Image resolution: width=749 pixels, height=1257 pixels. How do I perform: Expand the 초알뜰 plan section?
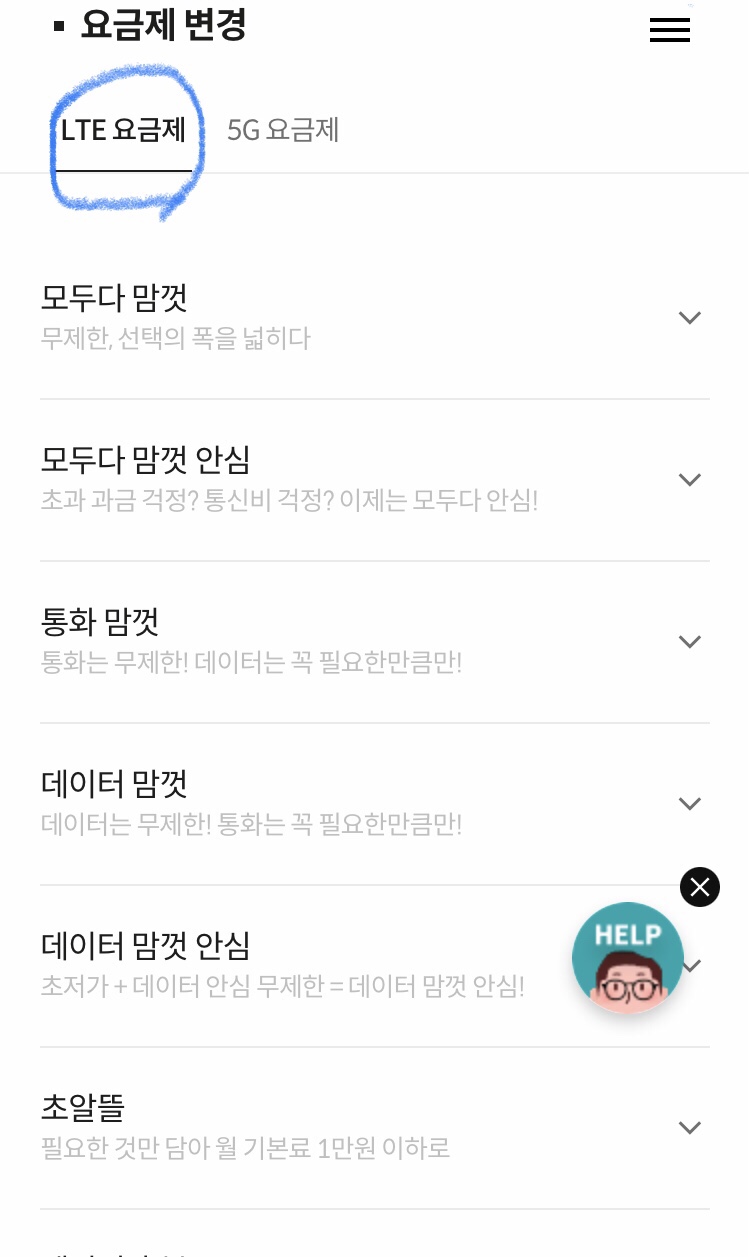point(689,1128)
